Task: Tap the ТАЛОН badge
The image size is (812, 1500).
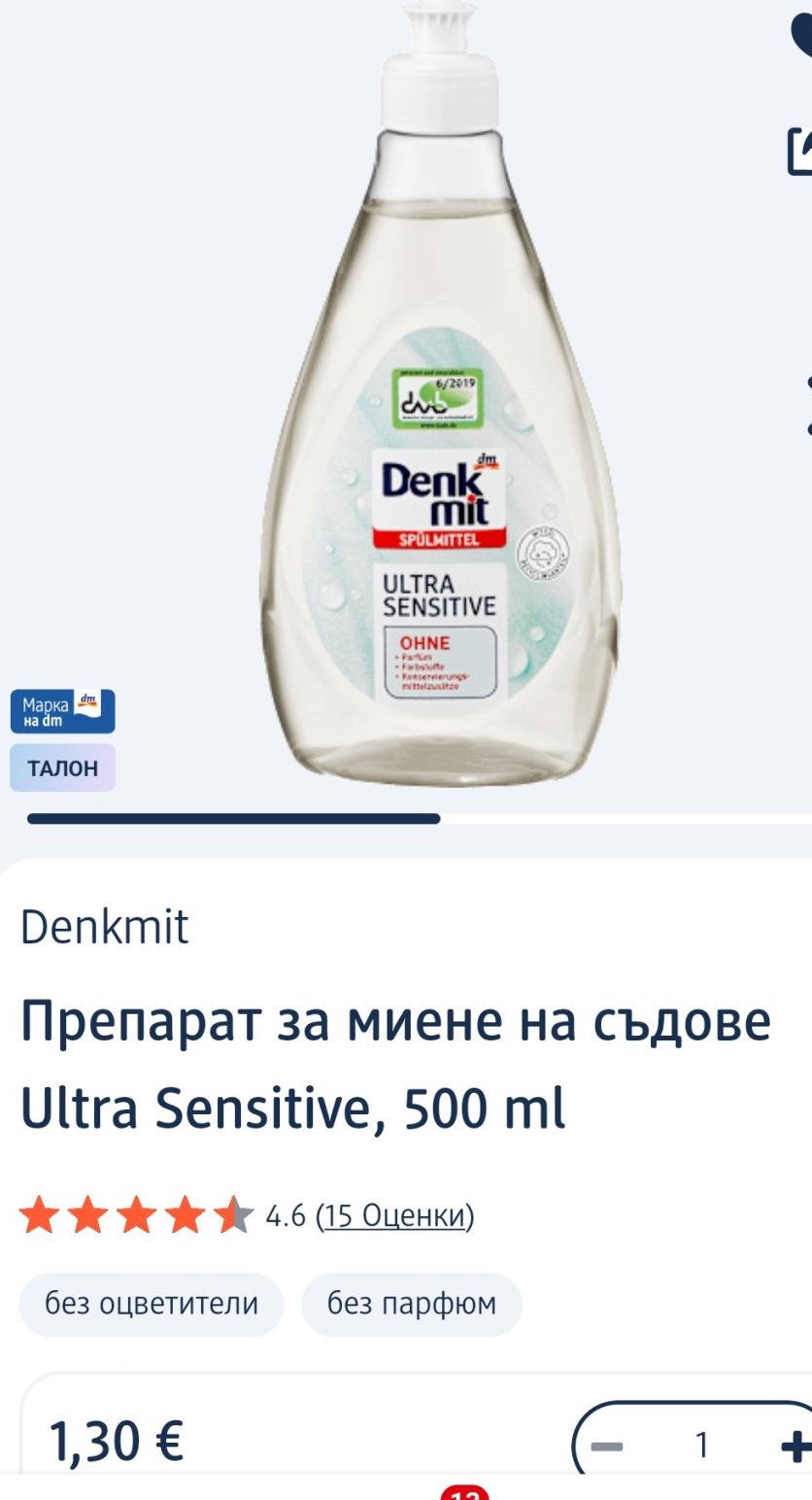Action: coord(62,768)
